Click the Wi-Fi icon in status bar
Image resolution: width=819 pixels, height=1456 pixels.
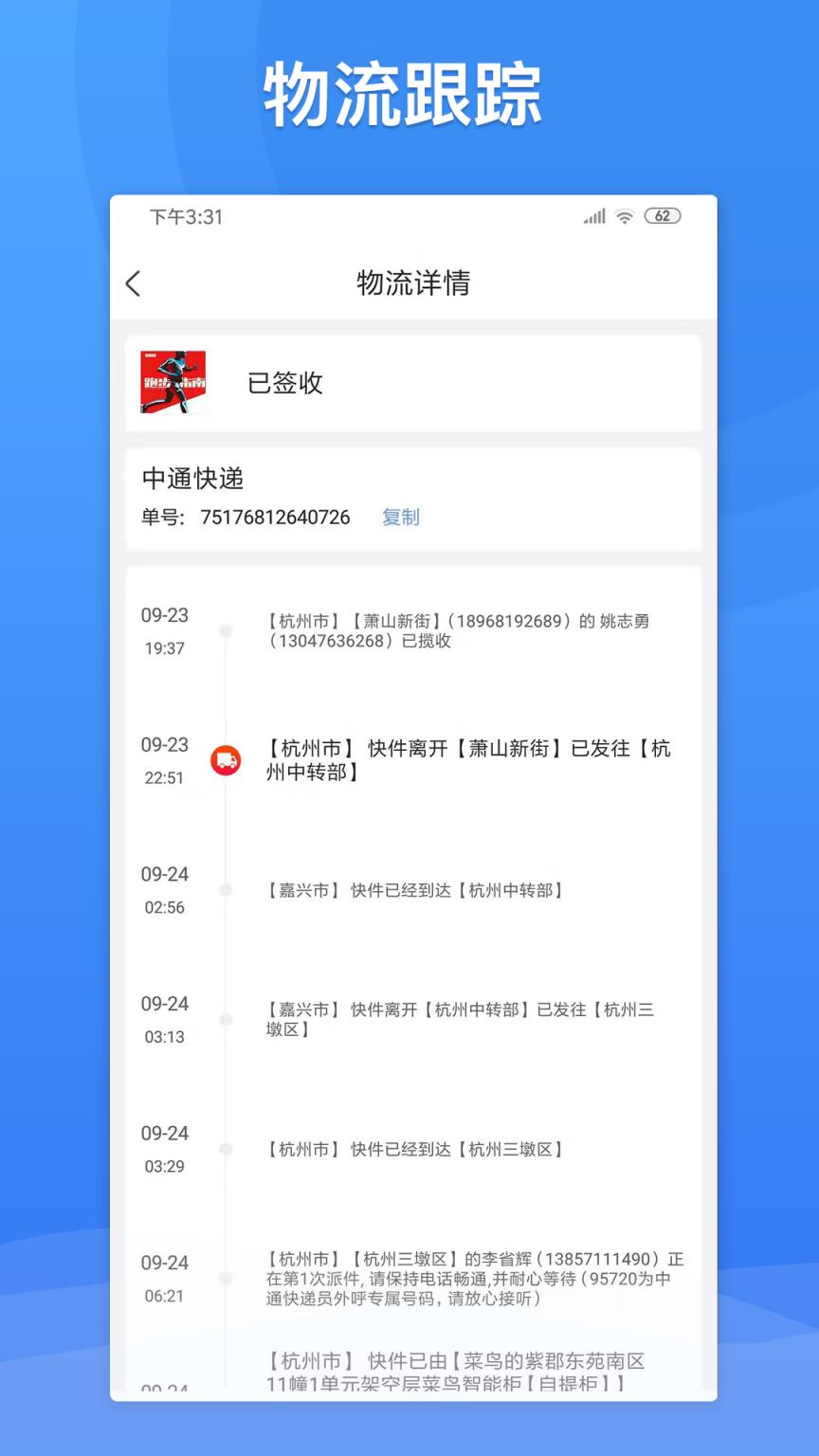pyautogui.click(x=624, y=216)
